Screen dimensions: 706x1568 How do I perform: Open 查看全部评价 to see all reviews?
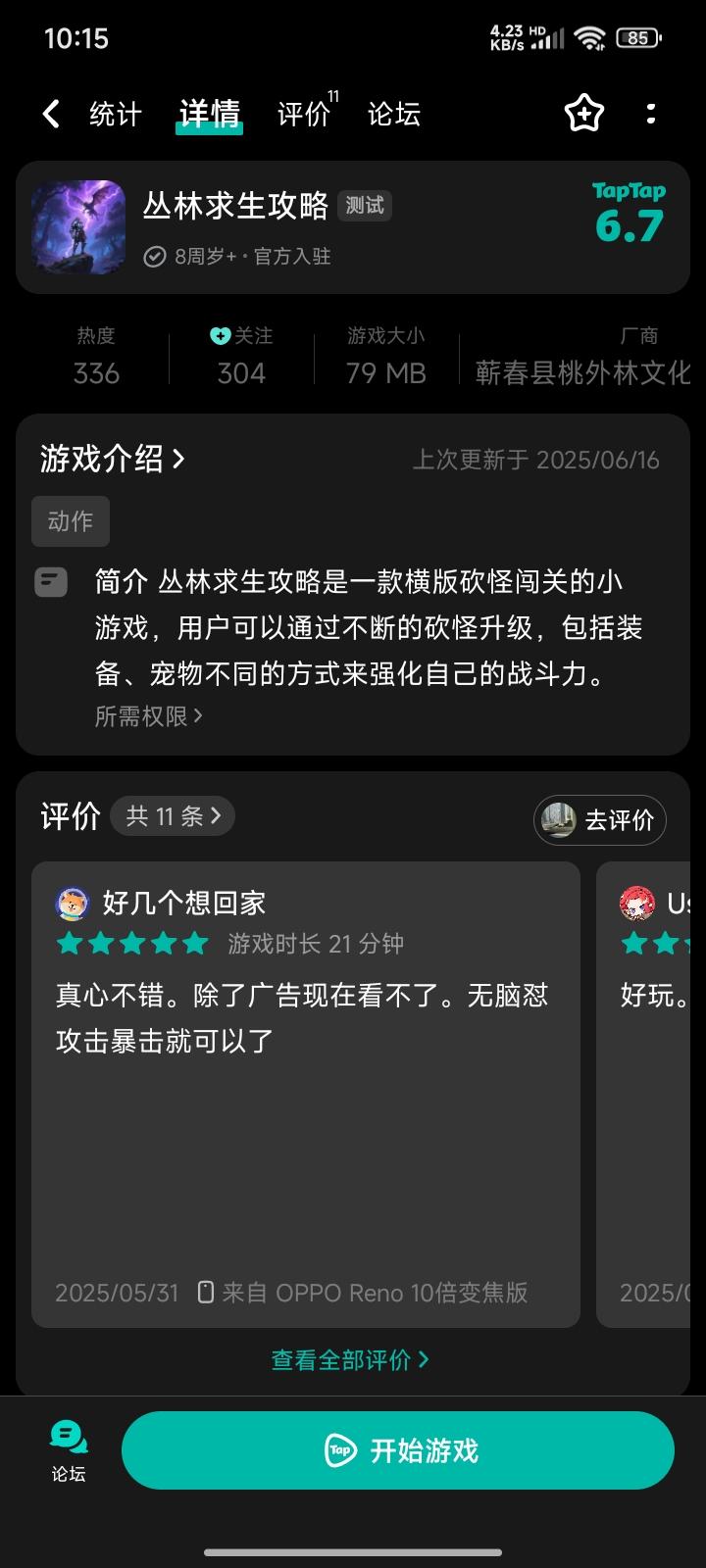pyautogui.click(x=351, y=1359)
